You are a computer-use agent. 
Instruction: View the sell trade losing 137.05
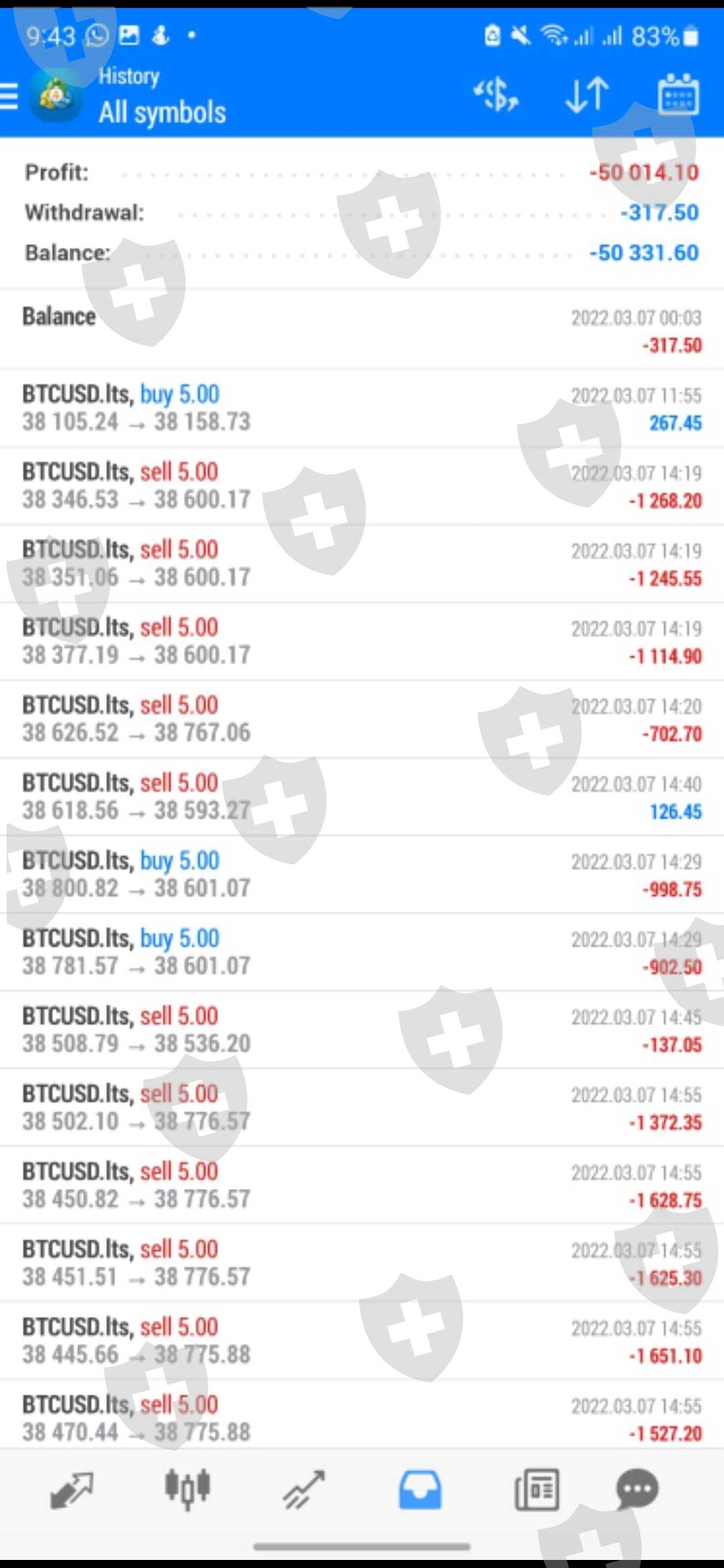(362, 1030)
